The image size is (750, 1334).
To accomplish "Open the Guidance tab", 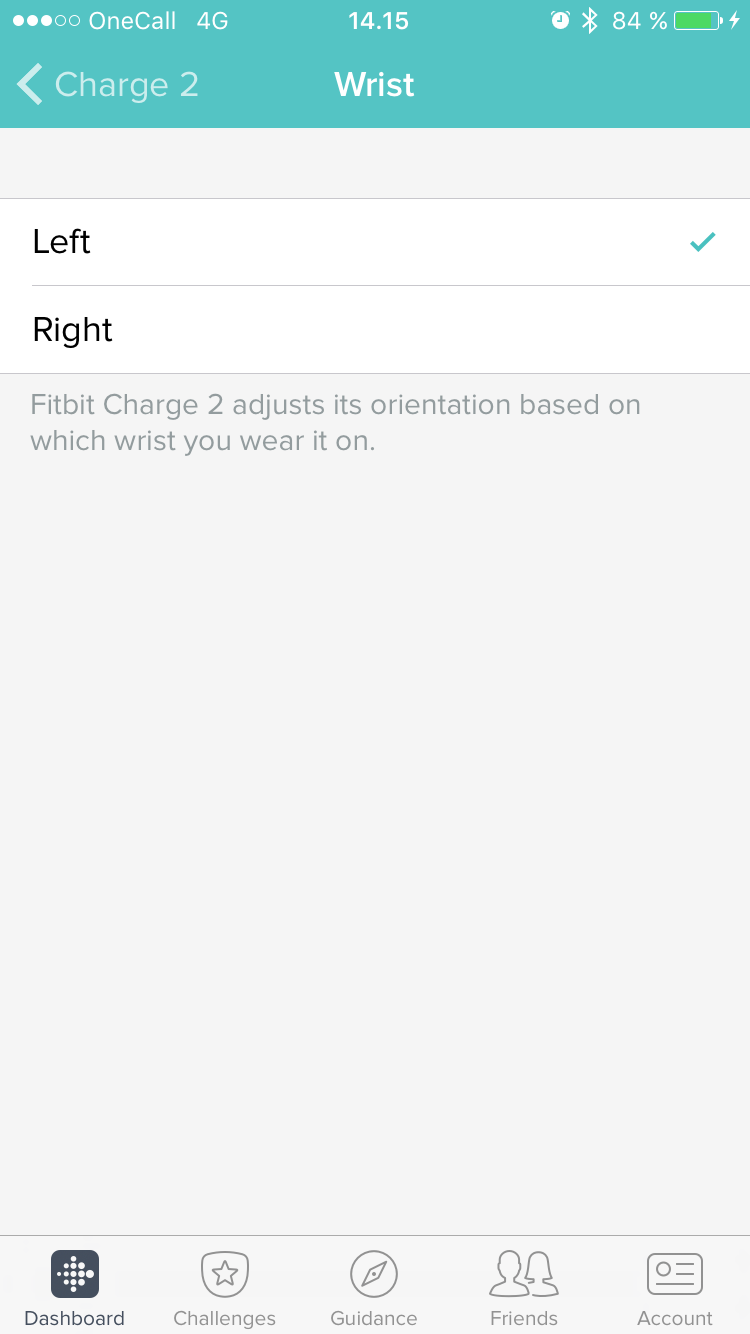I will coord(374,1288).
